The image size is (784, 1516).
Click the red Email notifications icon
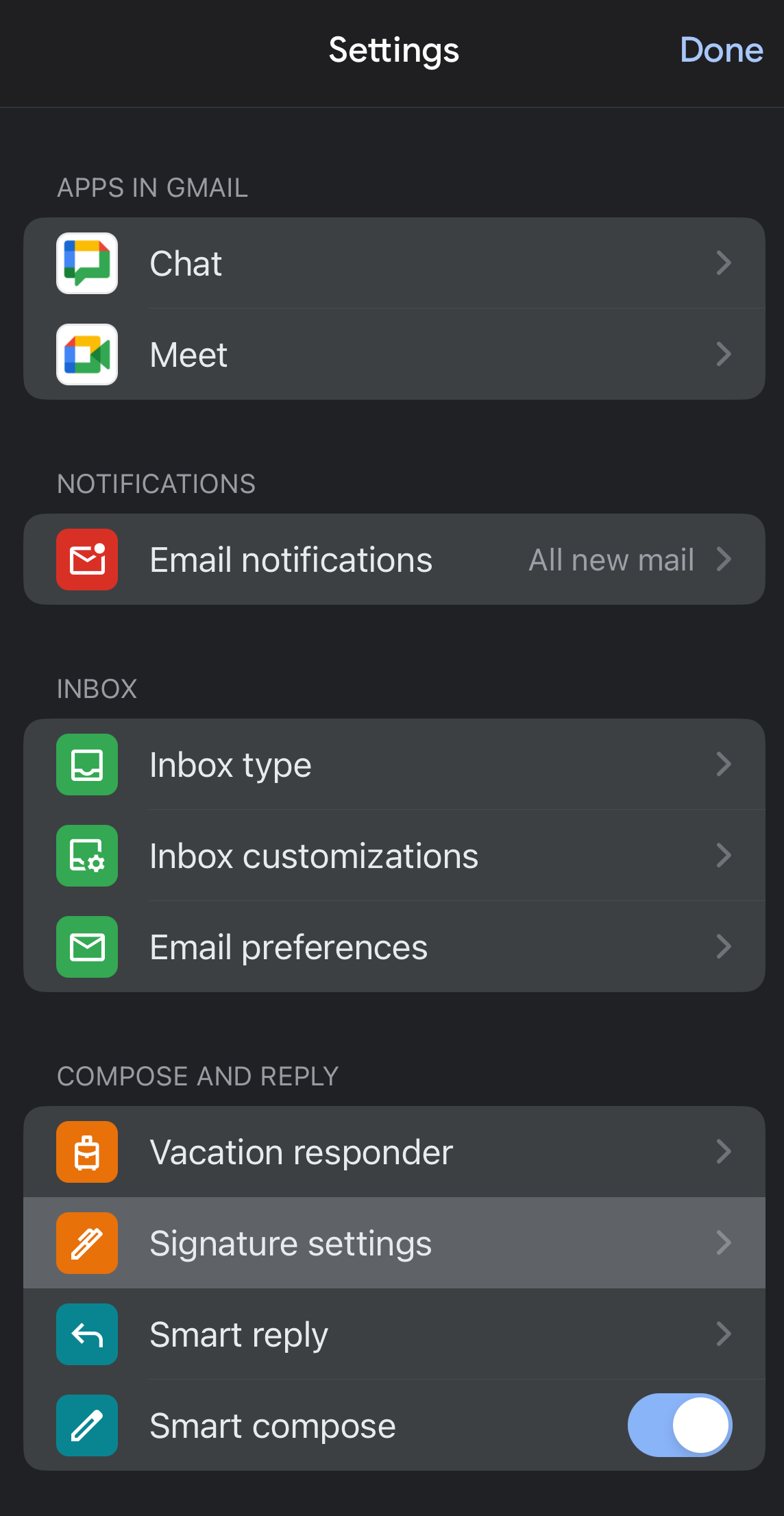click(x=86, y=559)
